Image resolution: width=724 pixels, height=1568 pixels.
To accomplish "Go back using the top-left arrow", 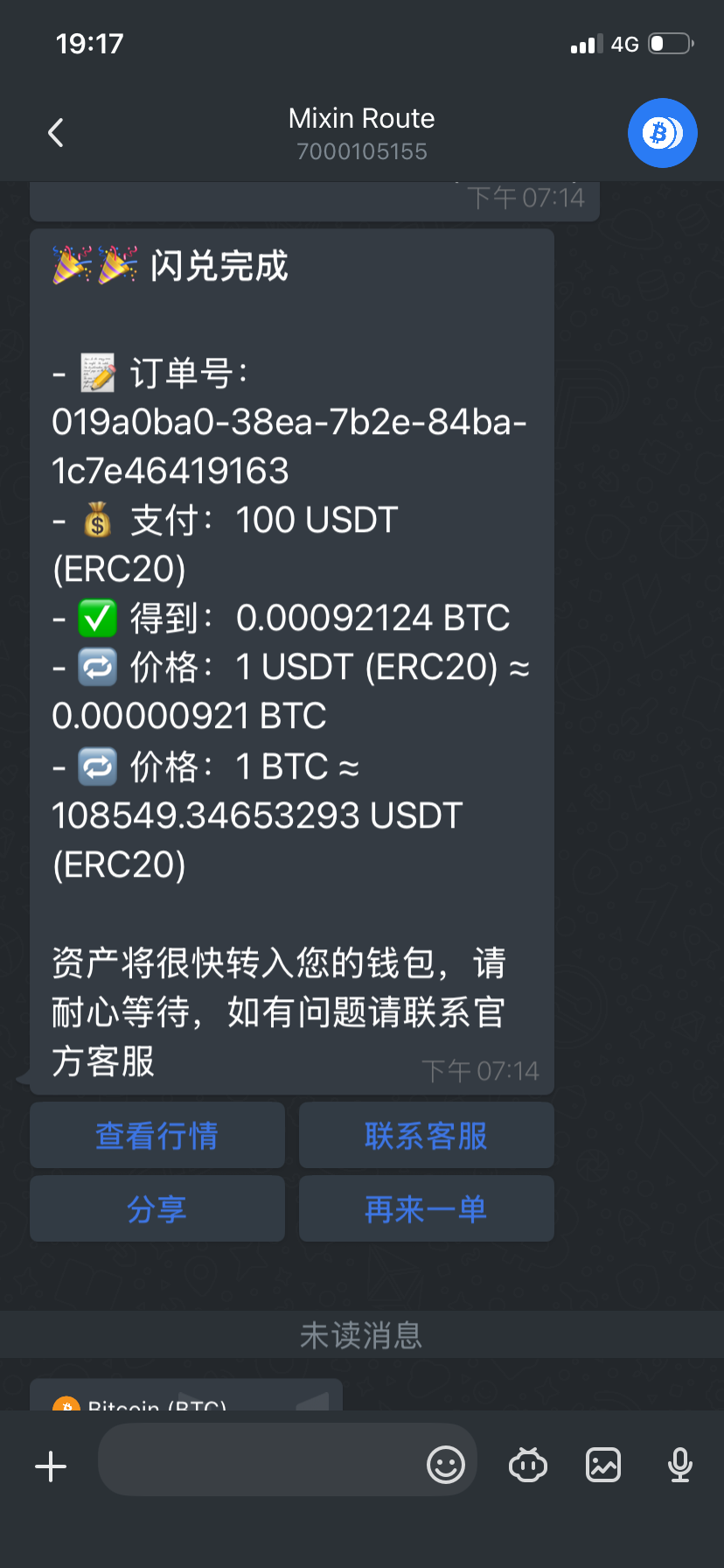I will (56, 133).
